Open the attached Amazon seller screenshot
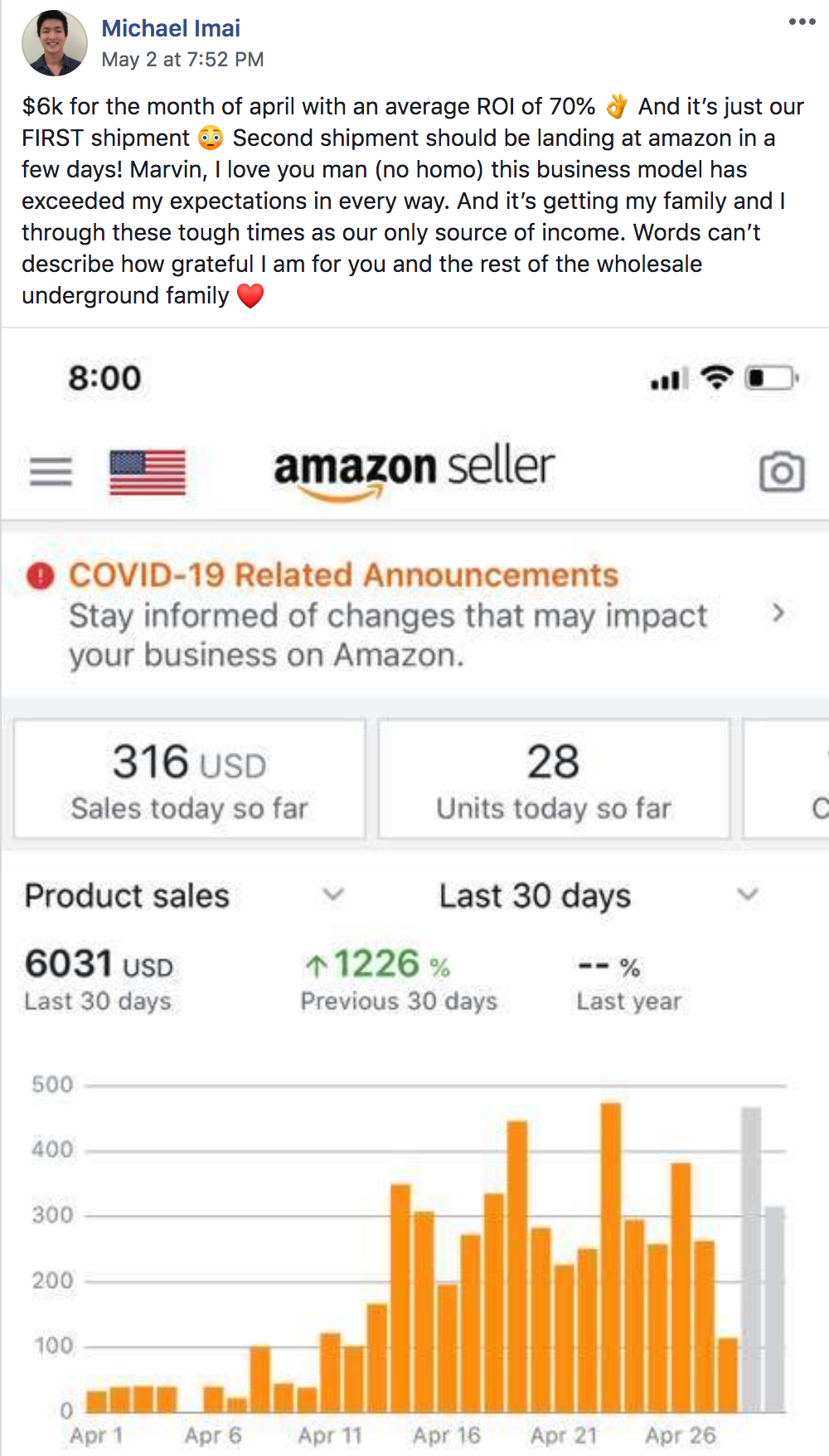Viewport: 829px width, 1456px height. pos(414,891)
